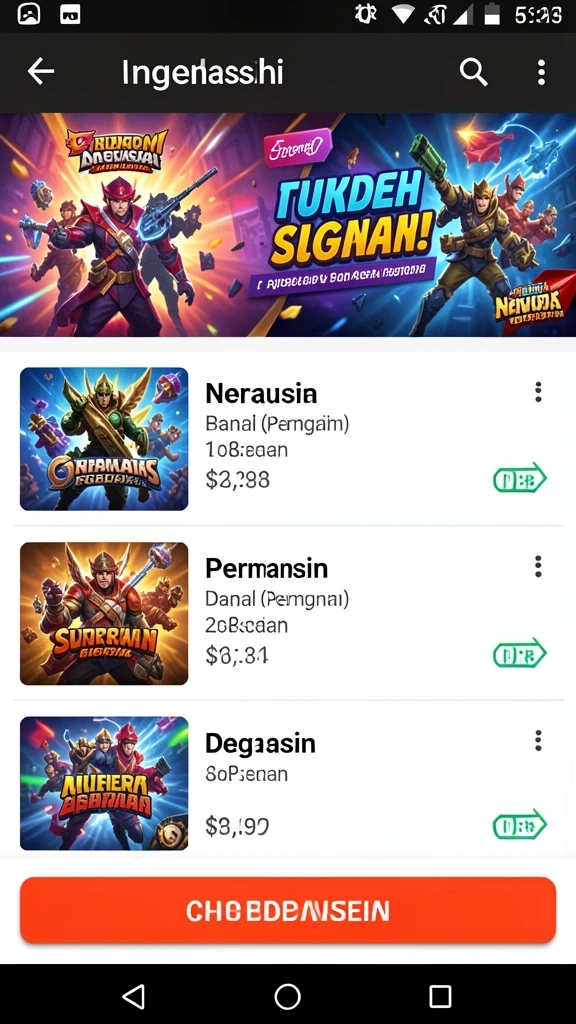Go back using the app bar arrow
The width and height of the screenshot is (576, 1024).
point(40,72)
